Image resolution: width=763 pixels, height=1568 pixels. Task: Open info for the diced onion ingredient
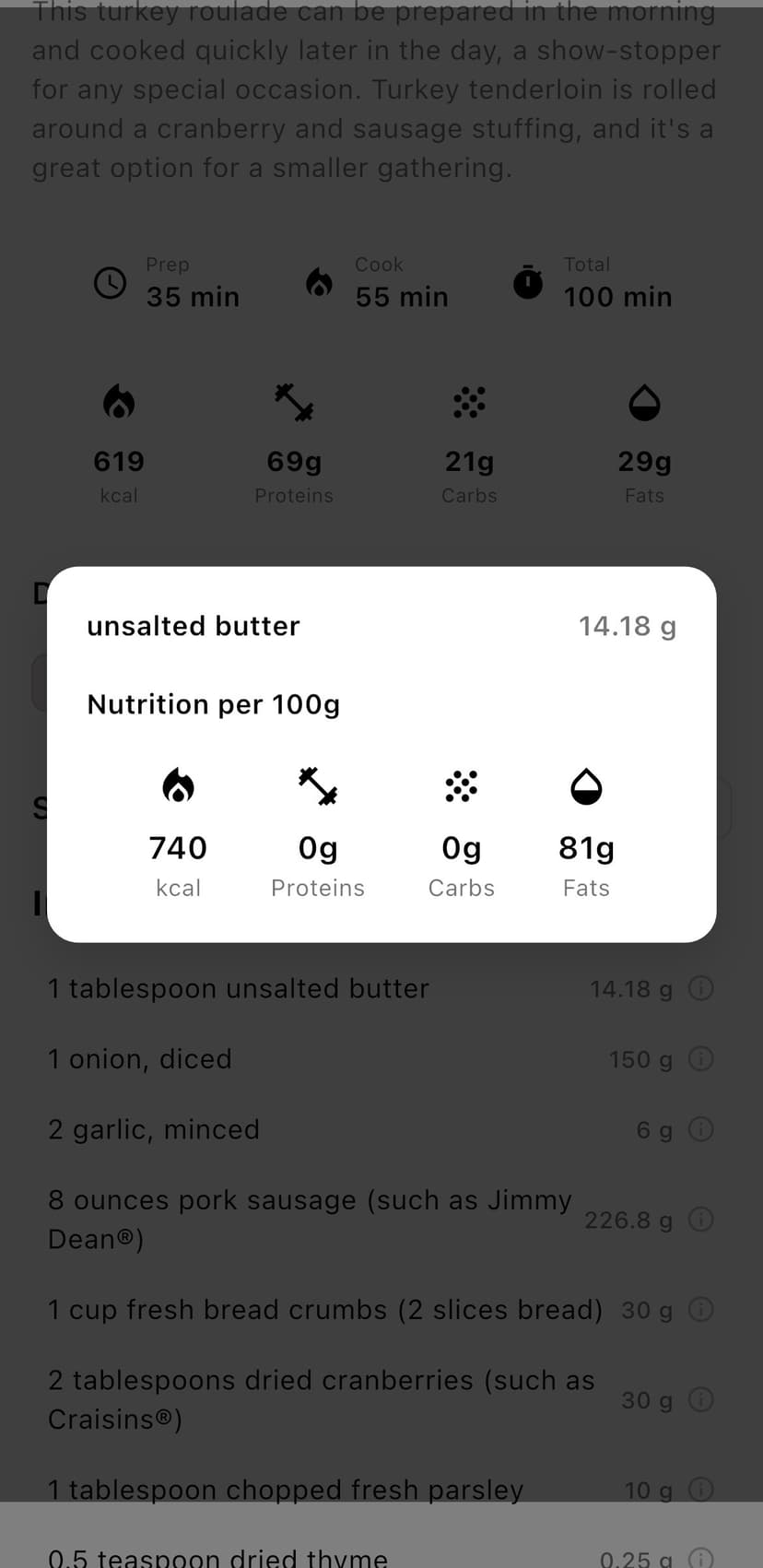pyautogui.click(x=701, y=1058)
